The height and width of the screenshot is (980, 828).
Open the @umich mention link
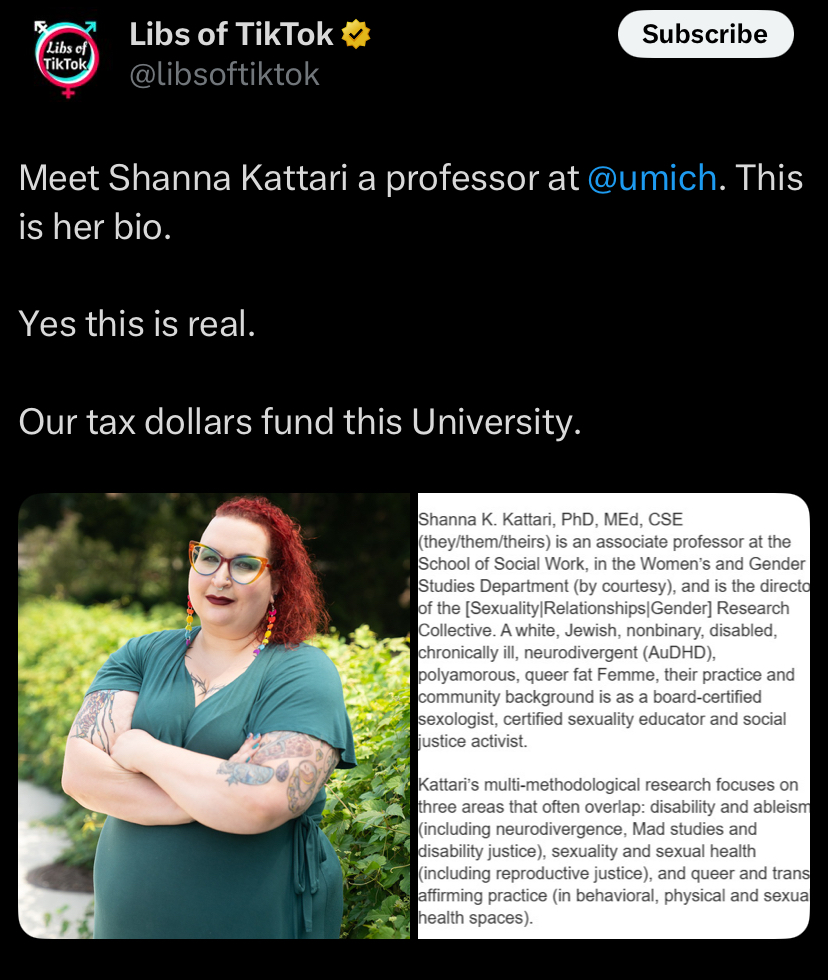pyautogui.click(x=652, y=178)
